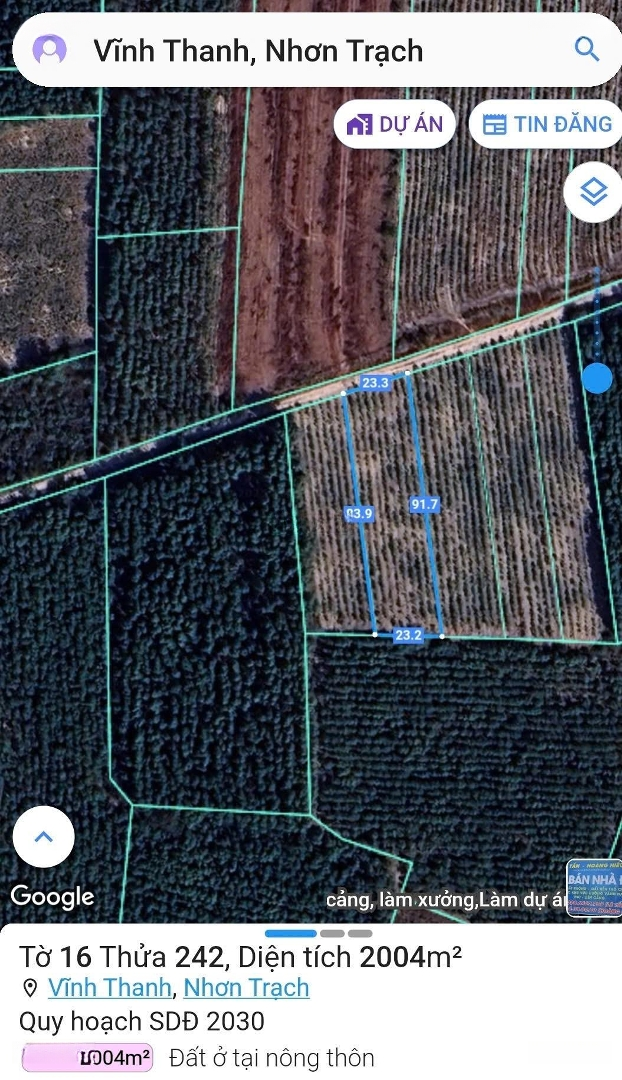Viewport: 622px width, 1080px height.
Task: Open the DỰ ÁN projects chip
Action: [394, 124]
